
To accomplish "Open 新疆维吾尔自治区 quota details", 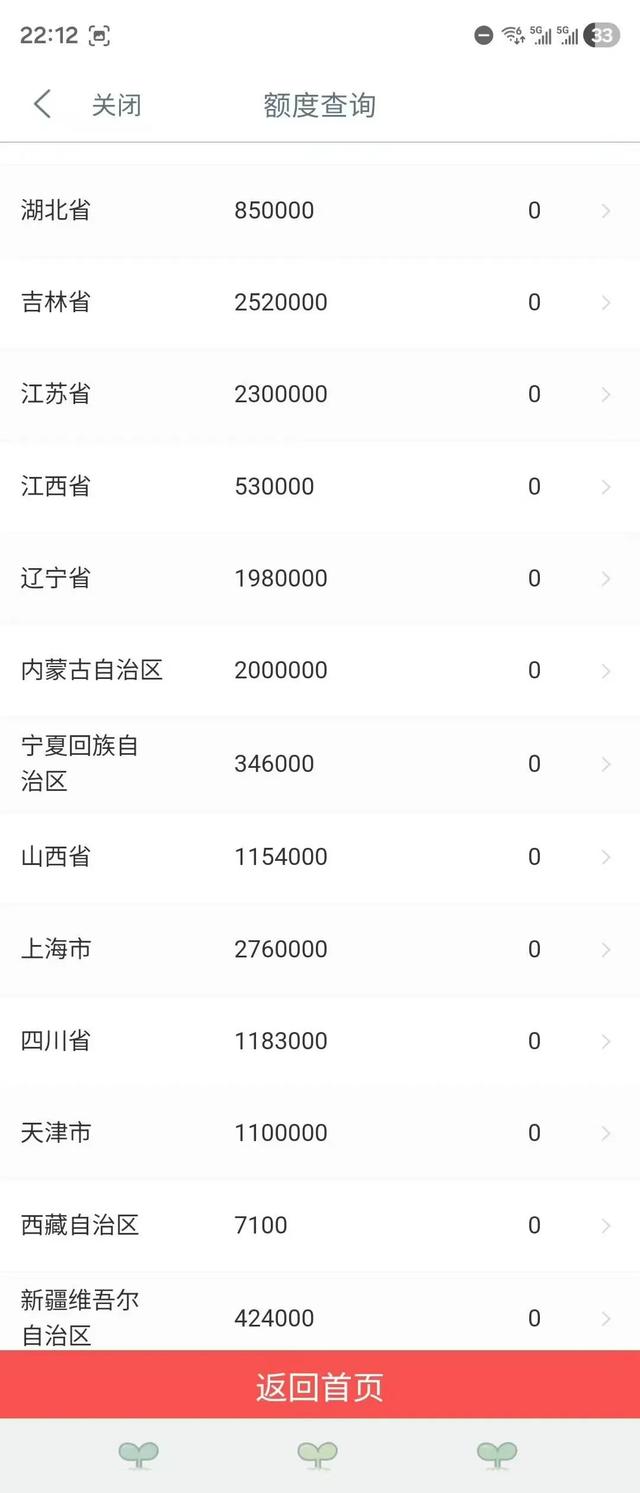I will click(x=320, y=1317).
